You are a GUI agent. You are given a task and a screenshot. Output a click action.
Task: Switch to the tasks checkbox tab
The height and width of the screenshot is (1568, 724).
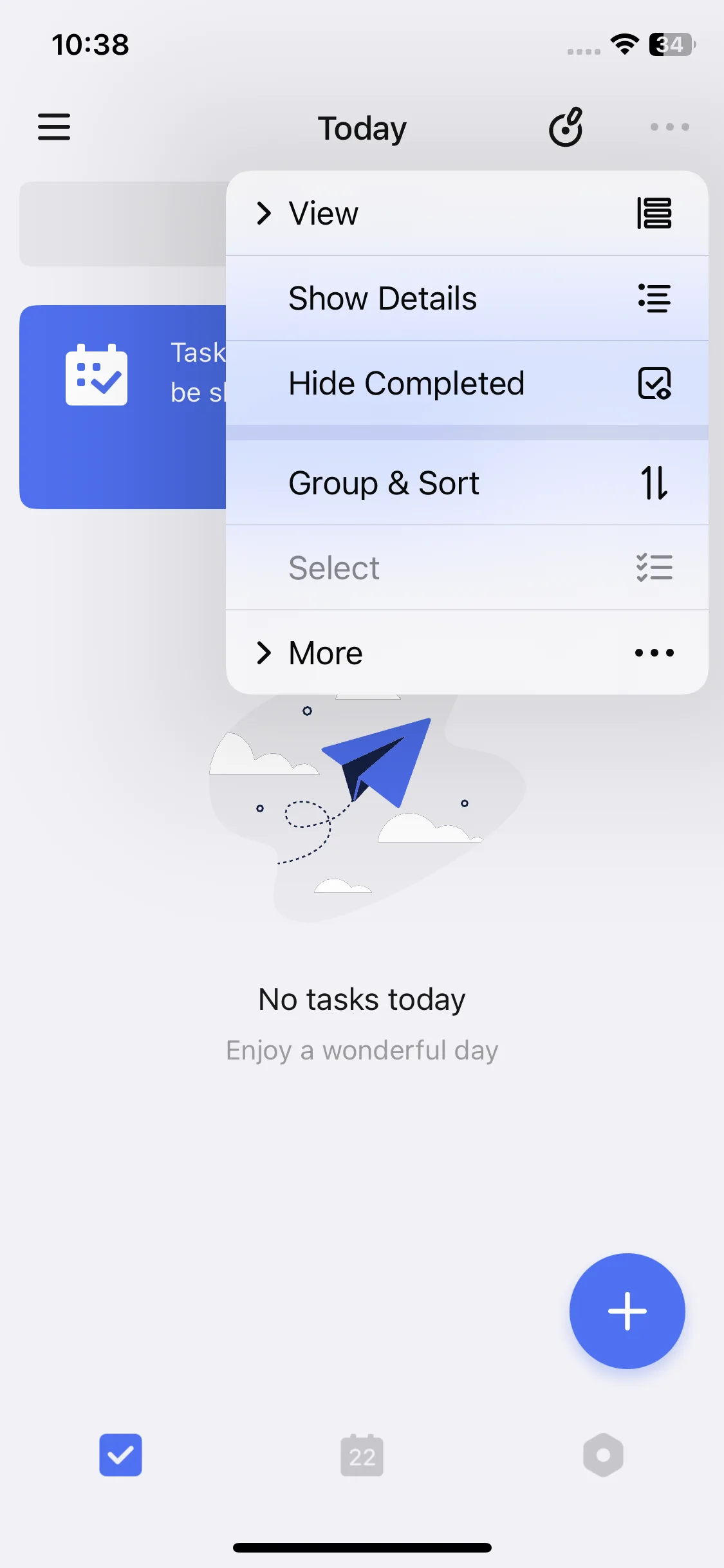120,1455
